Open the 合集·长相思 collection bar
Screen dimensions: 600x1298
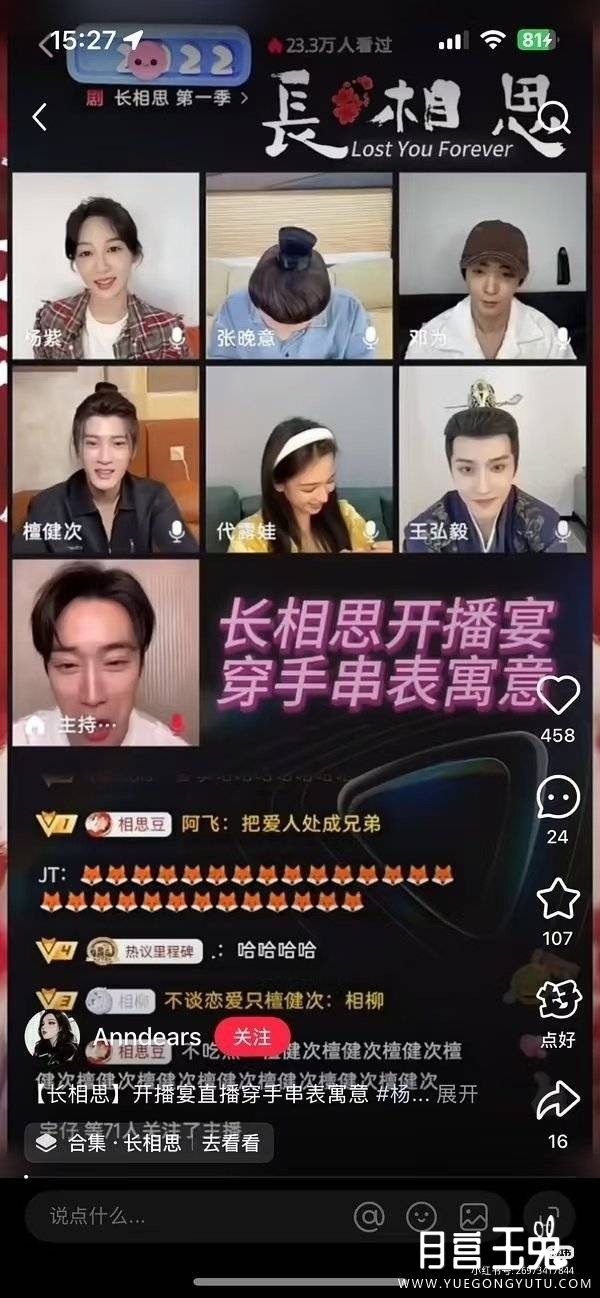(x=148, y=1143)
